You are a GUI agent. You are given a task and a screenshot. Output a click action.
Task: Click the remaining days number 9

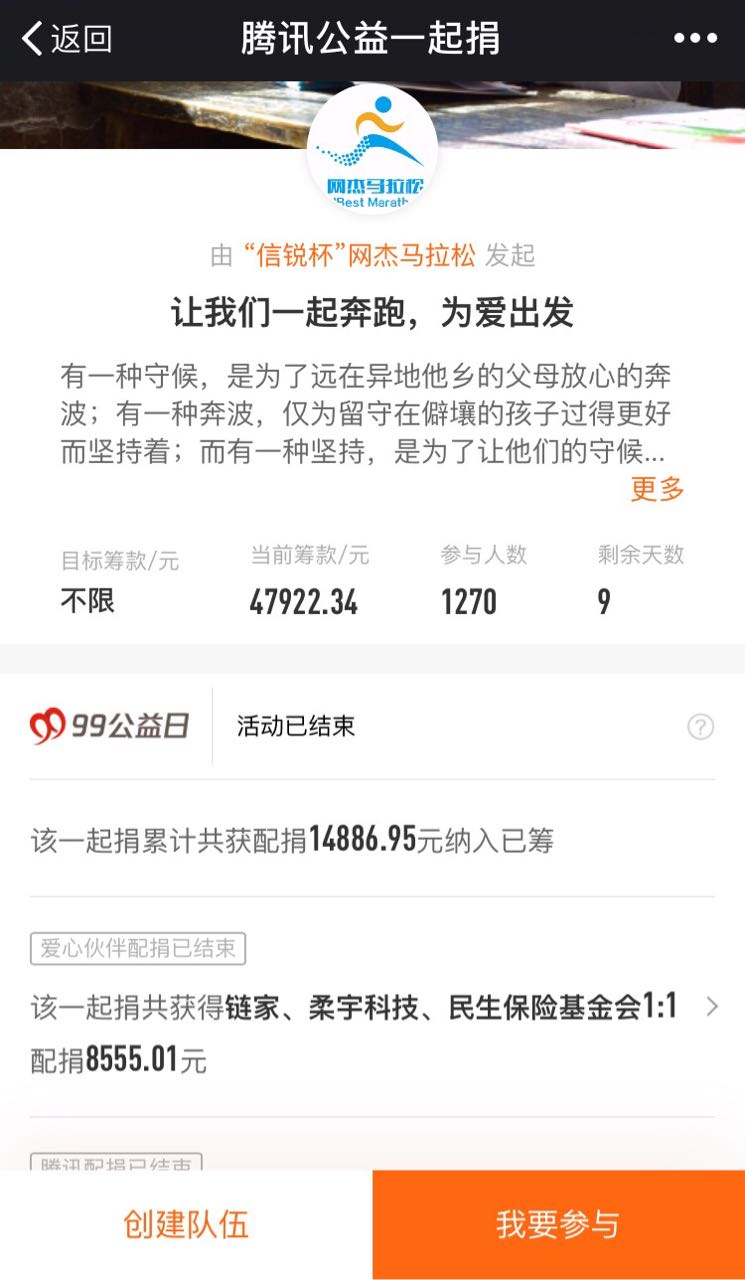[604, 601]
